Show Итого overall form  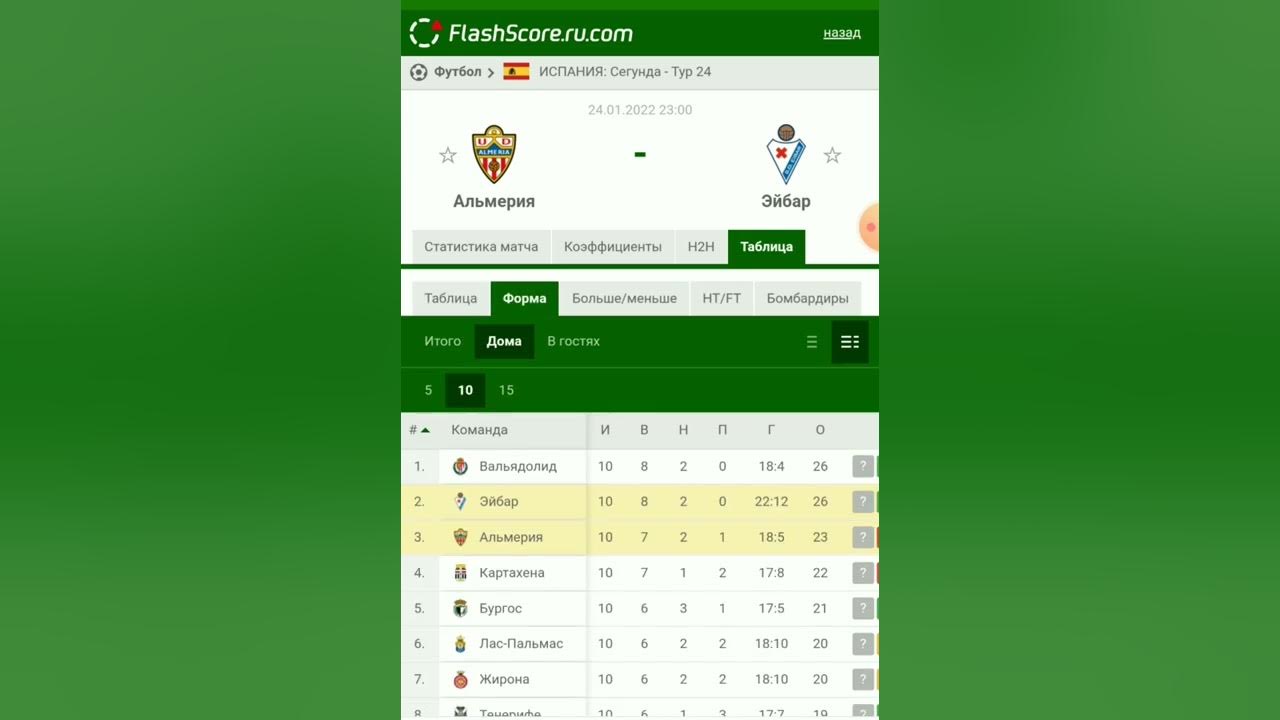click(x=442, y=341)
